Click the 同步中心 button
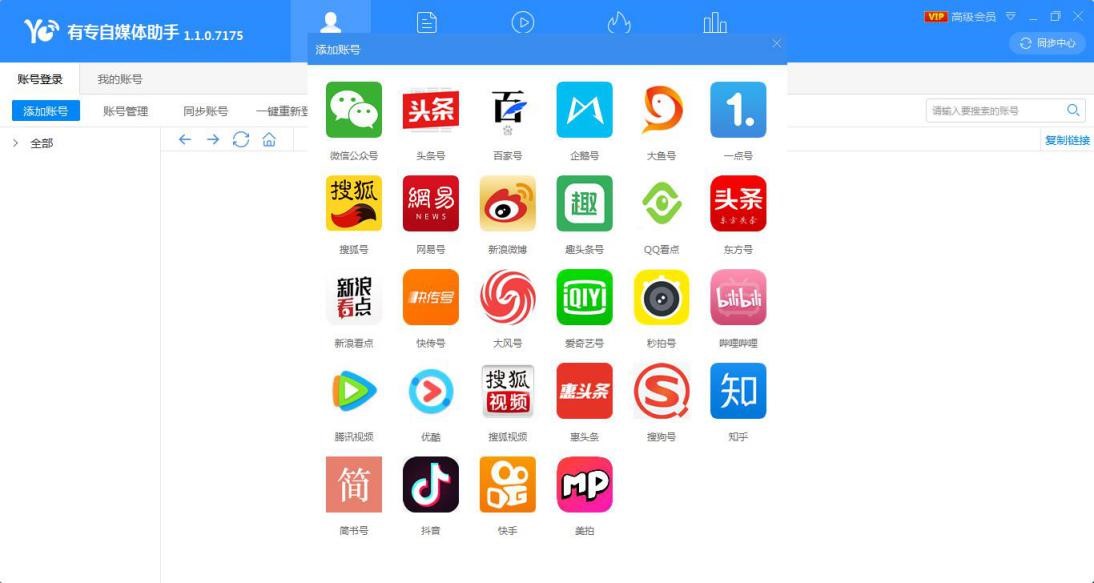 click(1048, 43)
